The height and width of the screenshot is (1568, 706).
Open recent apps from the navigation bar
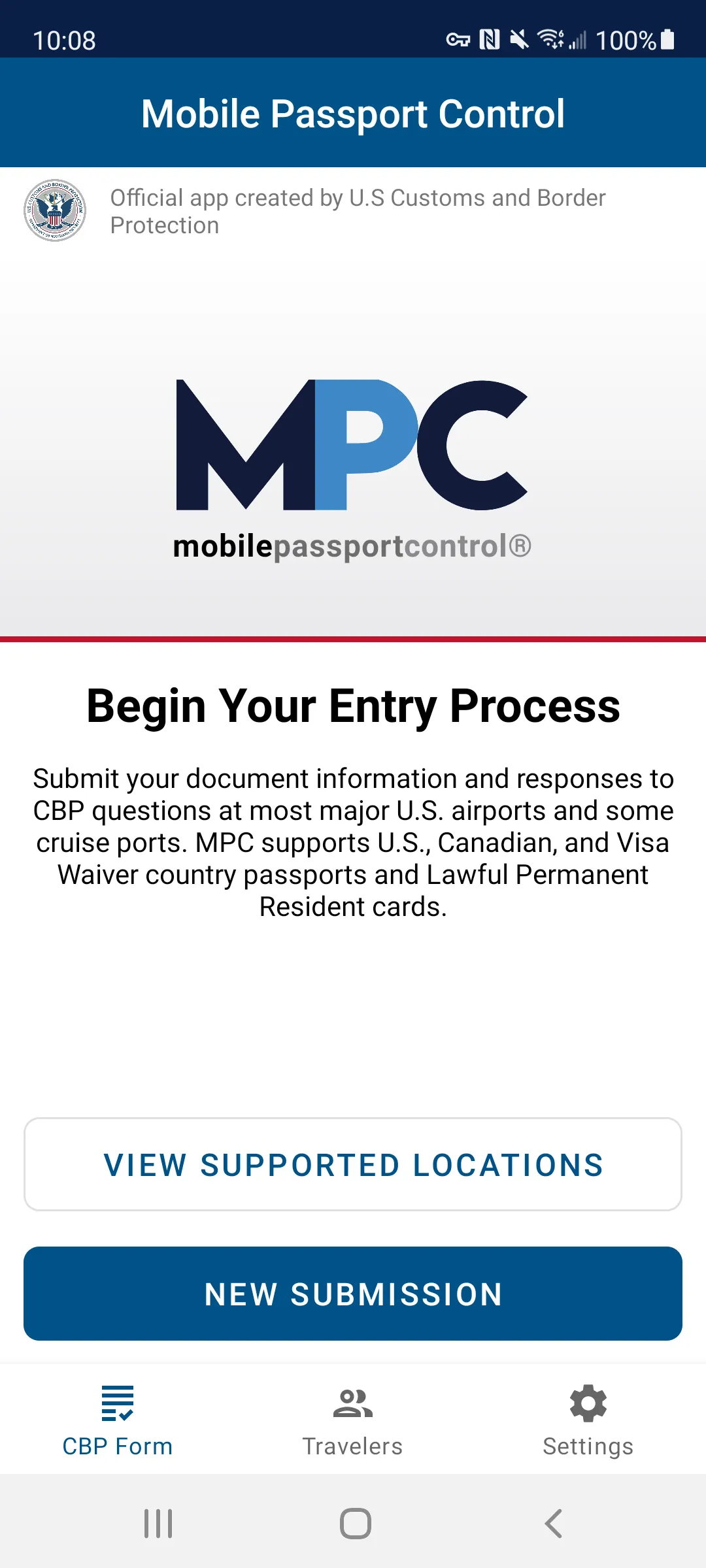click(x=157, y=1524)
